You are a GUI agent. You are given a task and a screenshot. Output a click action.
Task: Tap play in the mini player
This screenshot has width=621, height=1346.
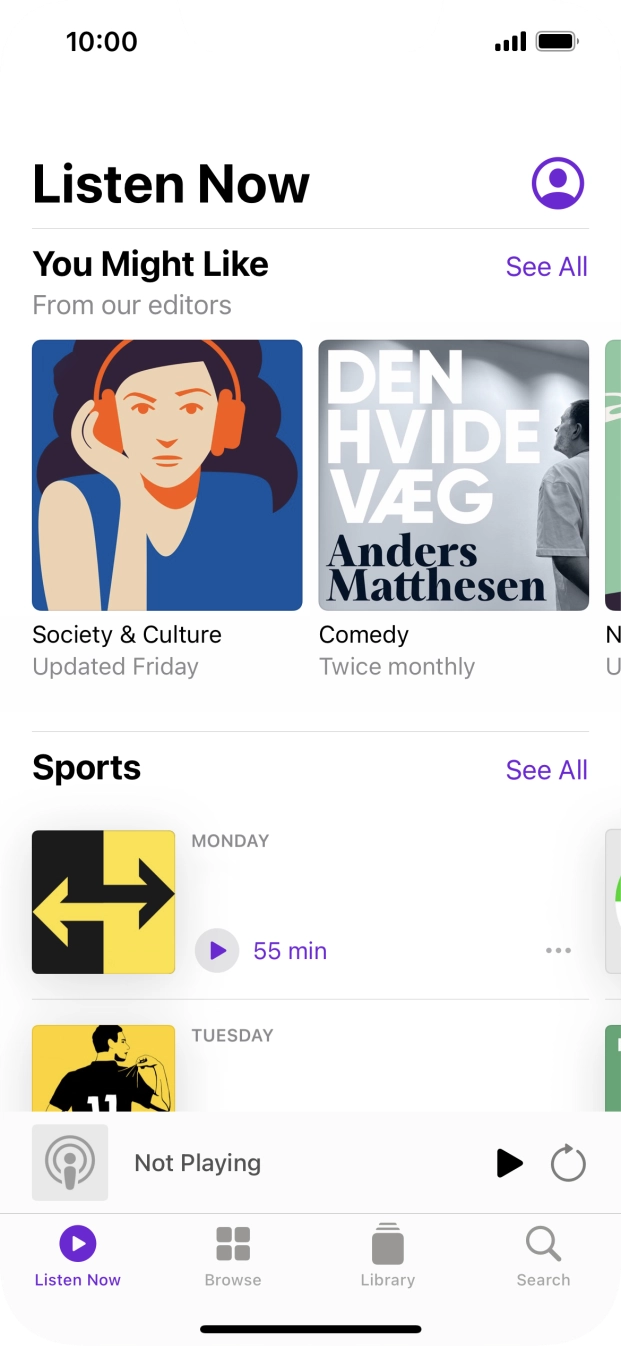[x=509, y=1163]
